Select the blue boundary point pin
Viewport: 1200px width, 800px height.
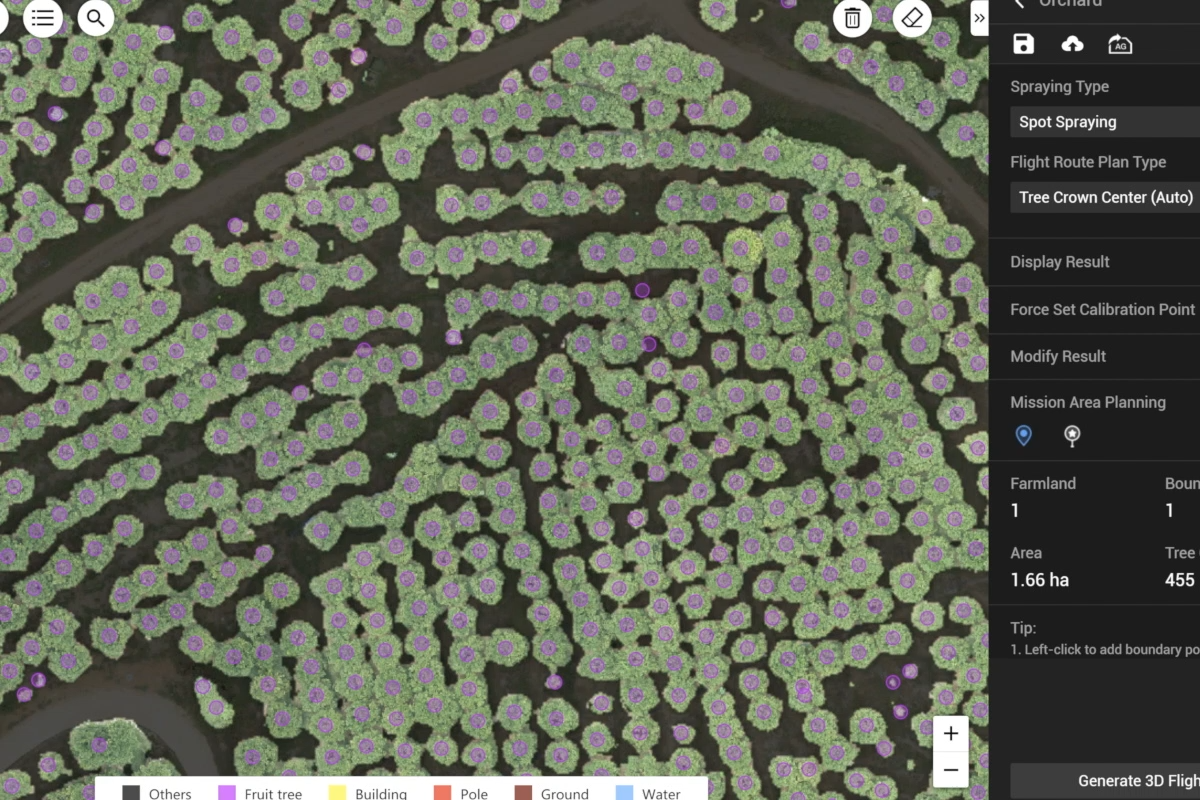pyautogui.click(x=1023, y=435)
